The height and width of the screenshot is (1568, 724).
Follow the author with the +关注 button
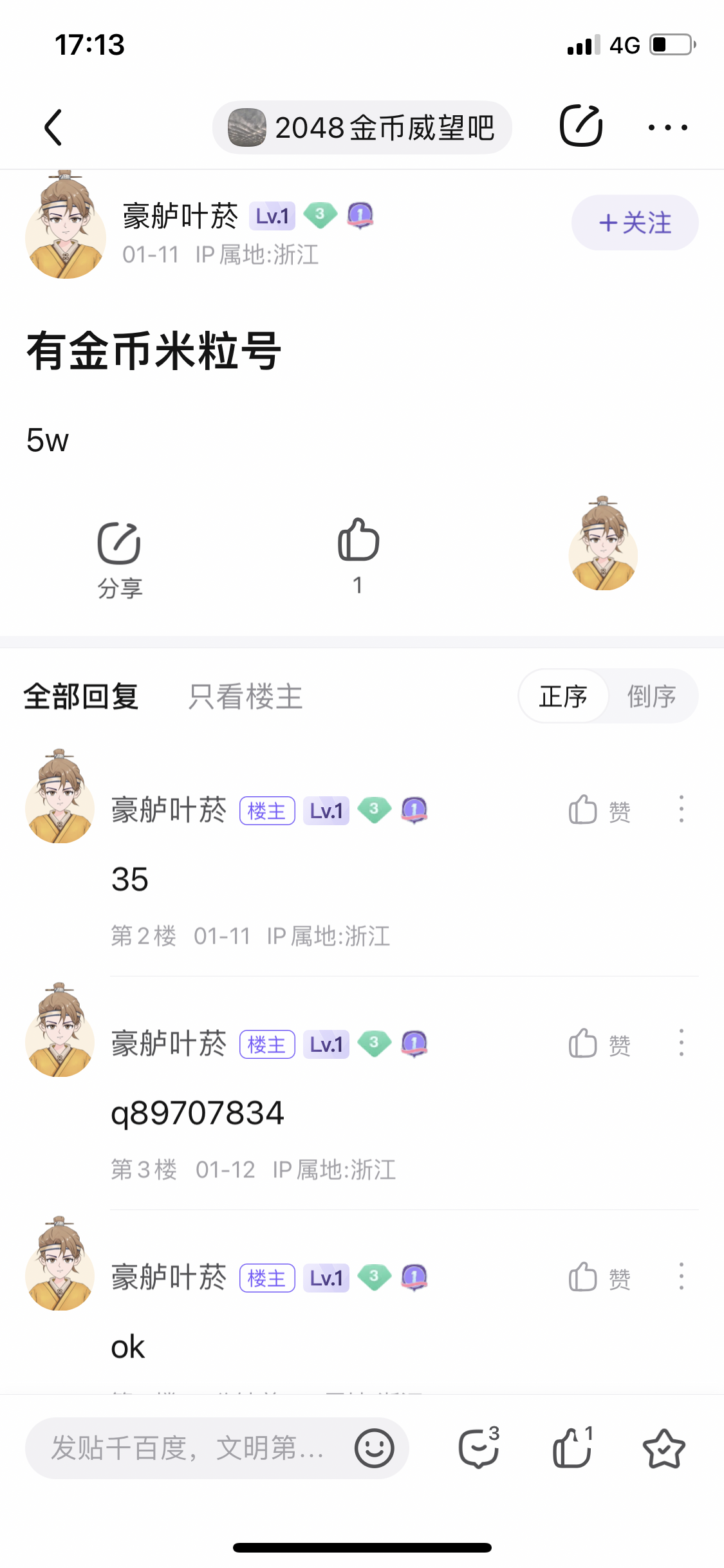pyautogui.click(x=635, y=223)
